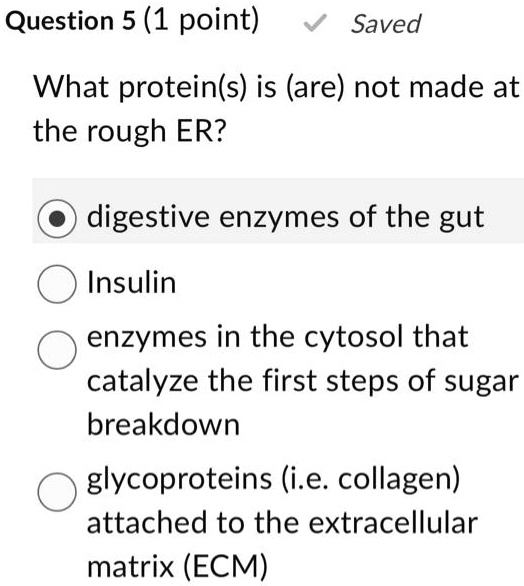Select the glycoproteins (i.e. collagen) option
The height and width of the screenshot is (586, 524).
coord(57,492)
